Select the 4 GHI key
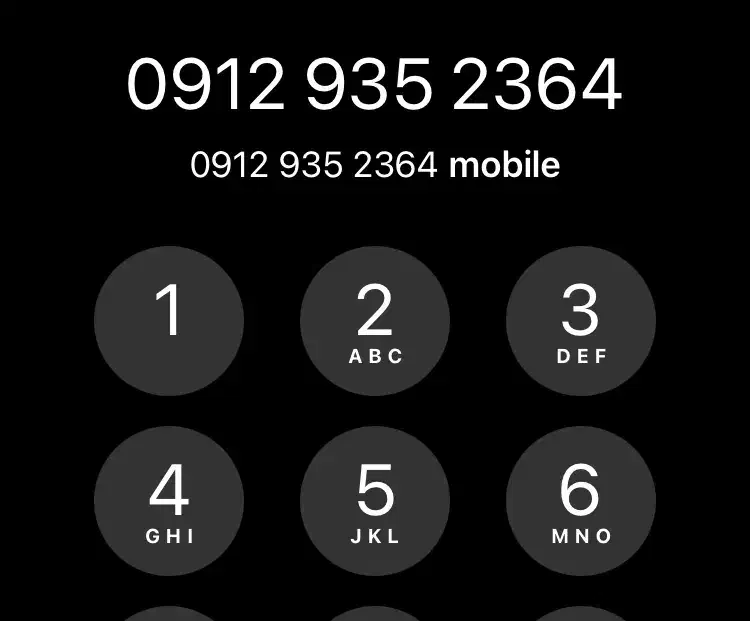The width and height of the screenshot is (750, 621). tap(169, 501)
